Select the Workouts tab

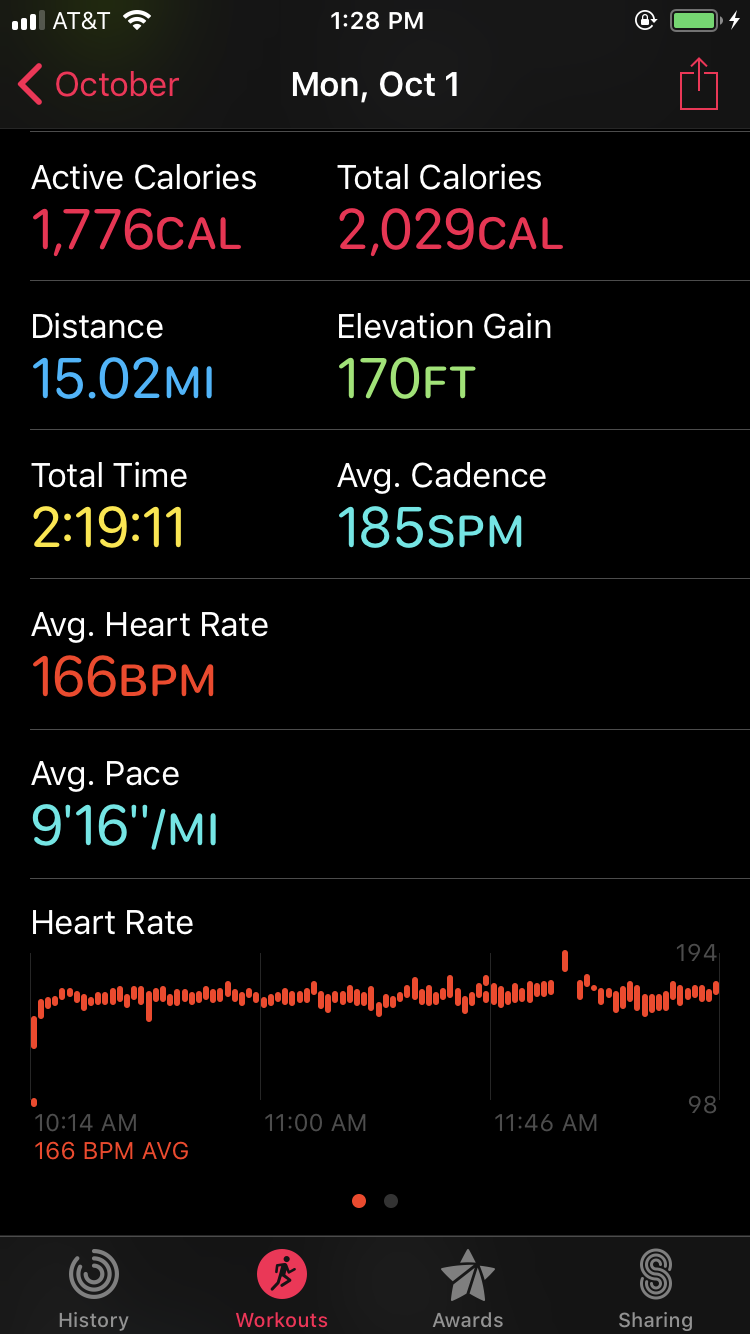(281, 1289)
